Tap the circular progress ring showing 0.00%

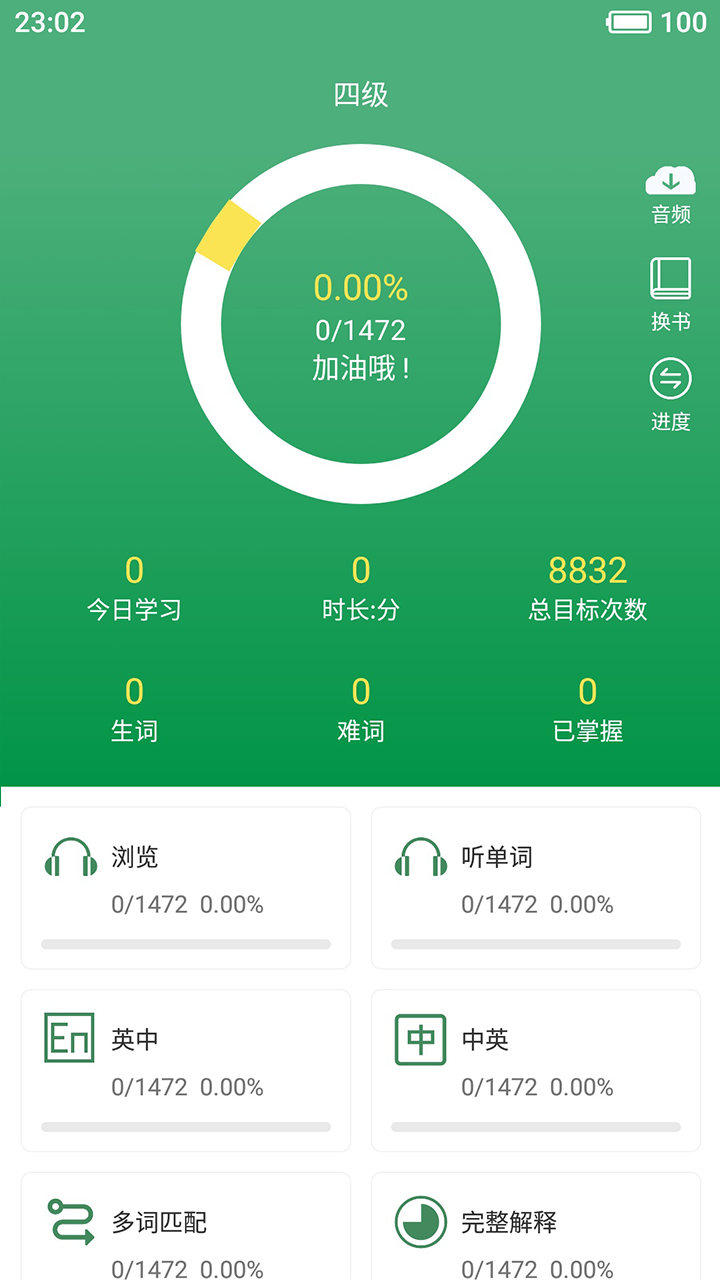360,290
